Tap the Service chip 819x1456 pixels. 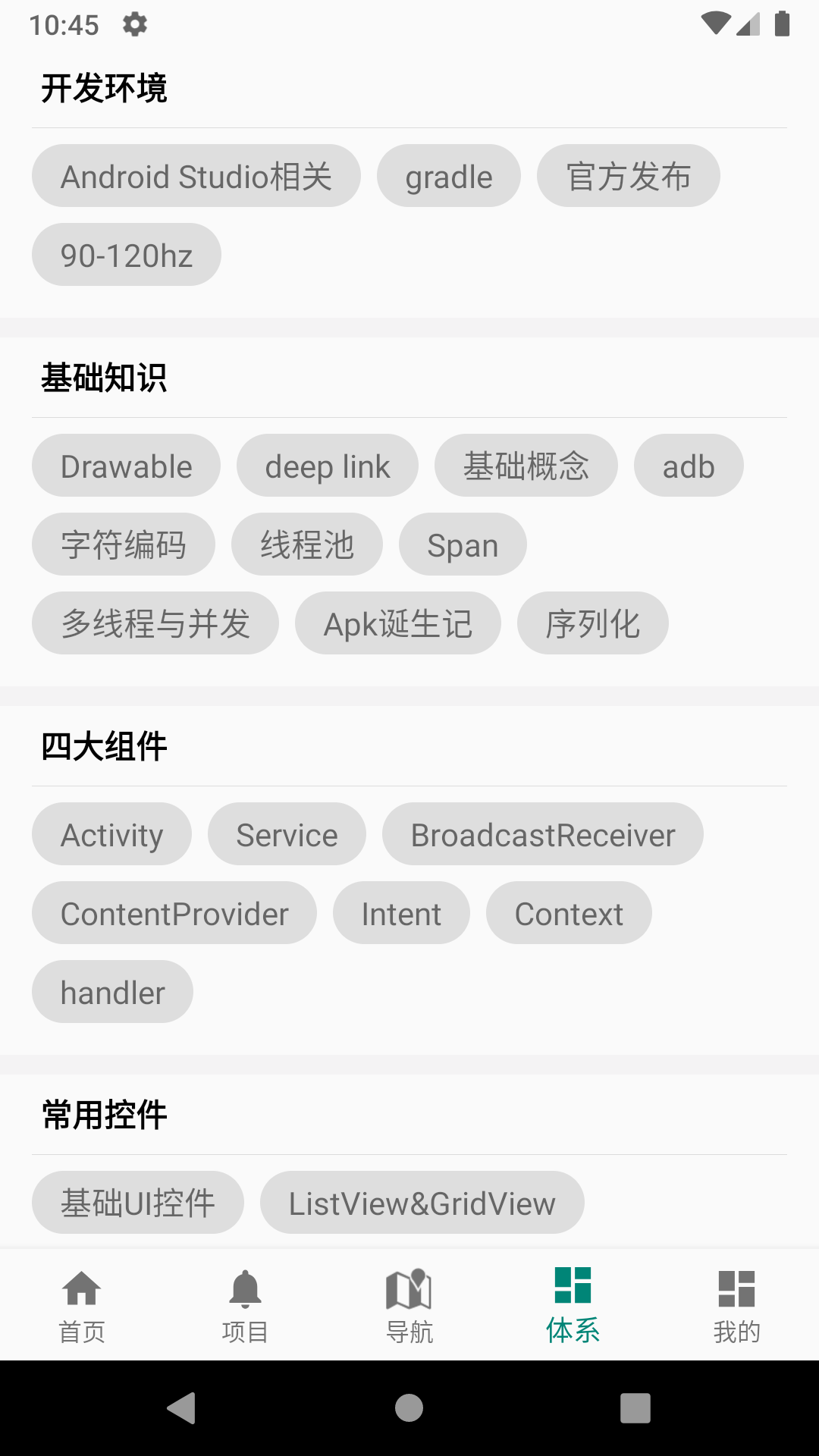coord(287,834)
